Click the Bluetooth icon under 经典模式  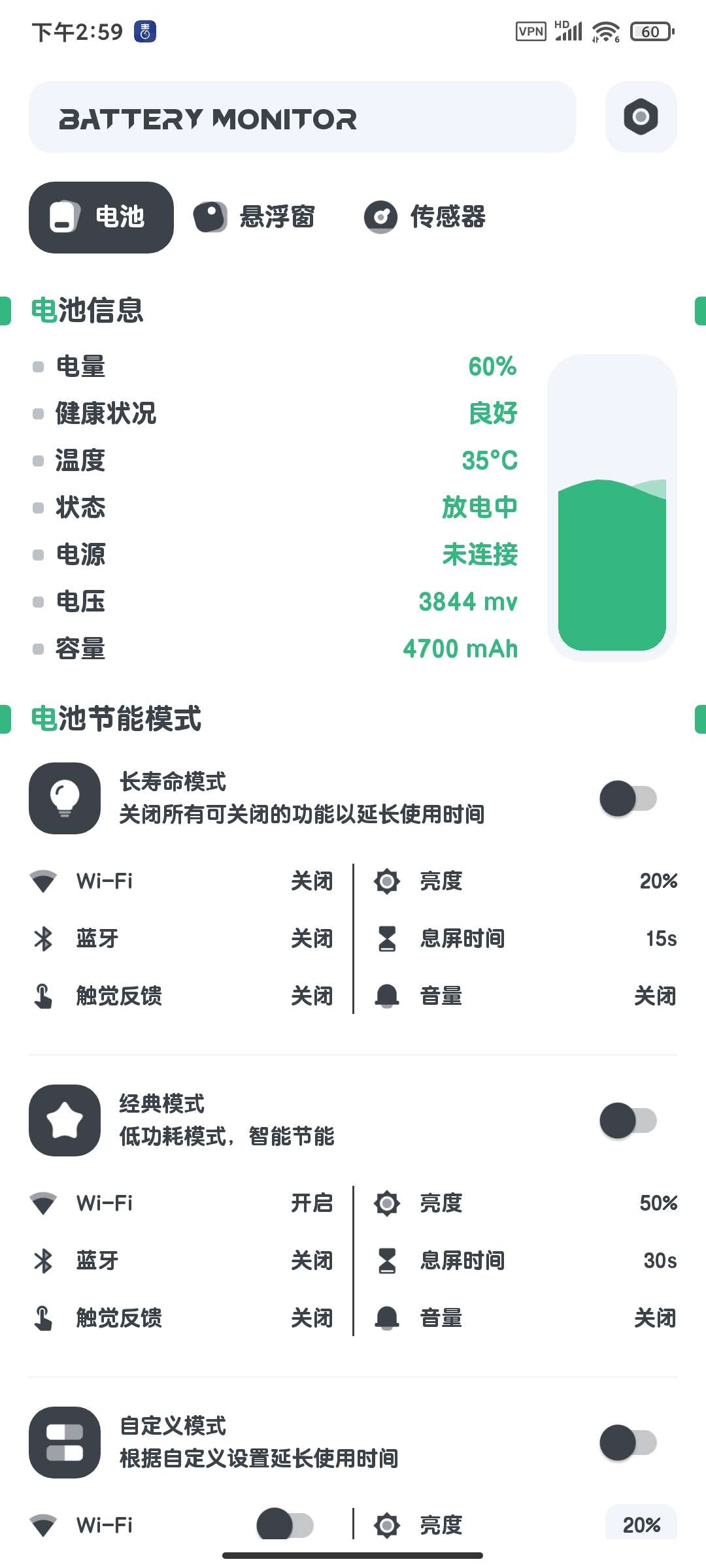pos(42,1260)
